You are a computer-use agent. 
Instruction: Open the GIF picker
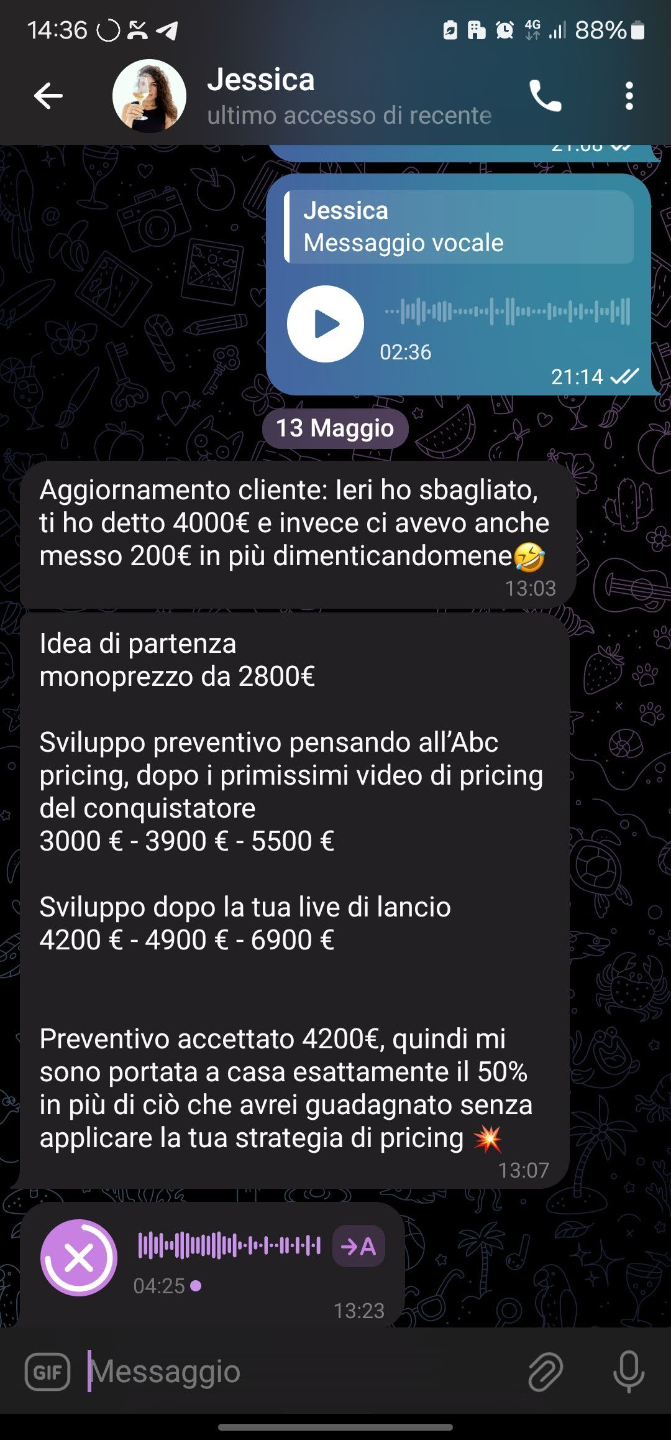47,1372
